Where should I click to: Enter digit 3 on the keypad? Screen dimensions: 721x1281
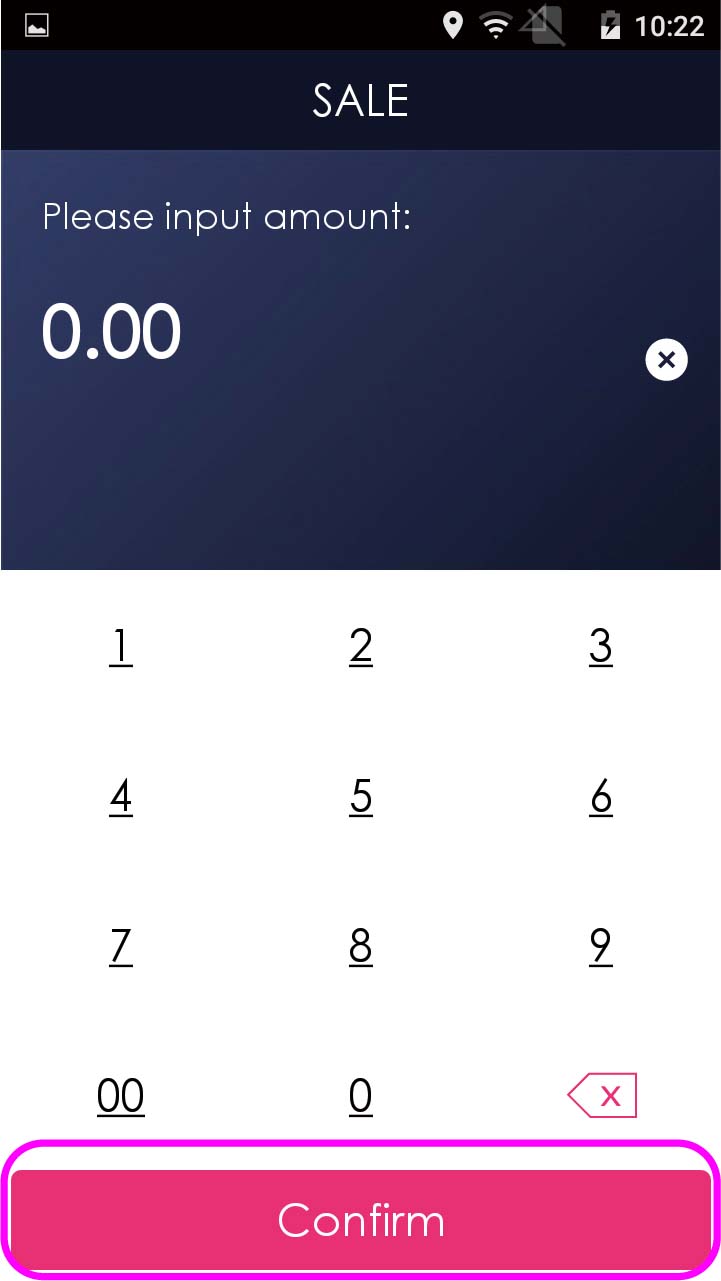click(601, 647)
